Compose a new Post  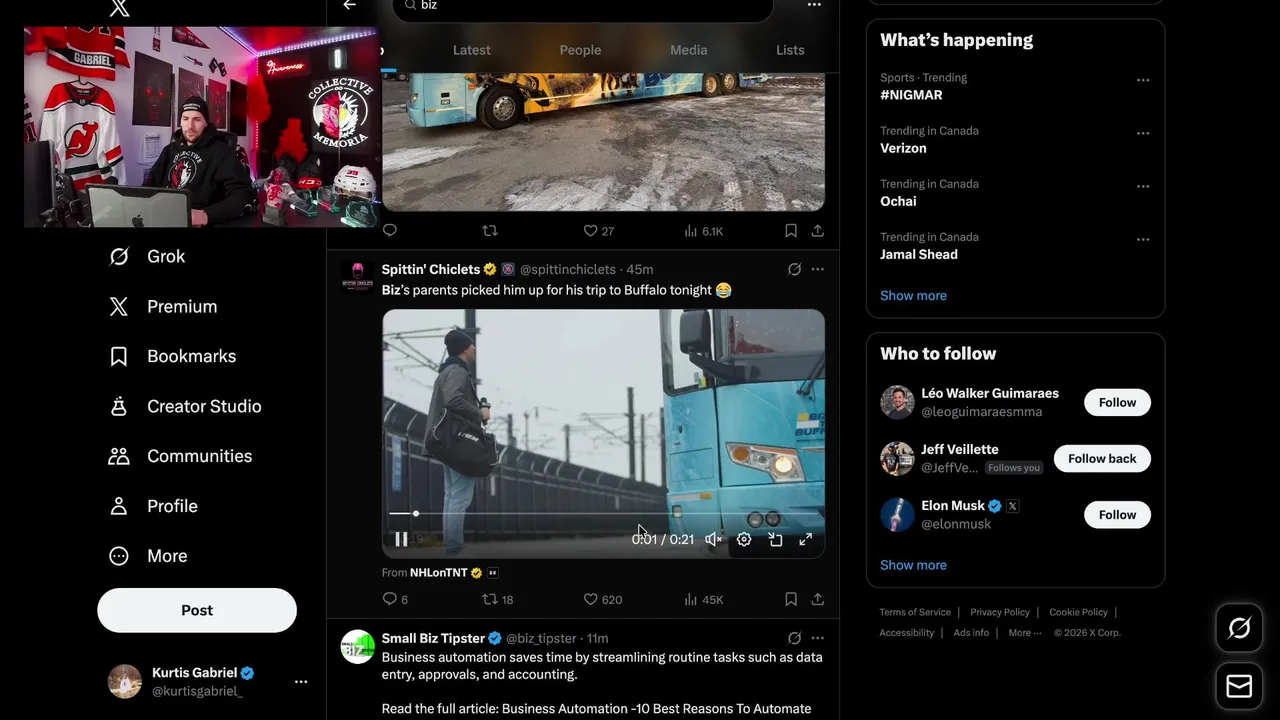[197, 610]
